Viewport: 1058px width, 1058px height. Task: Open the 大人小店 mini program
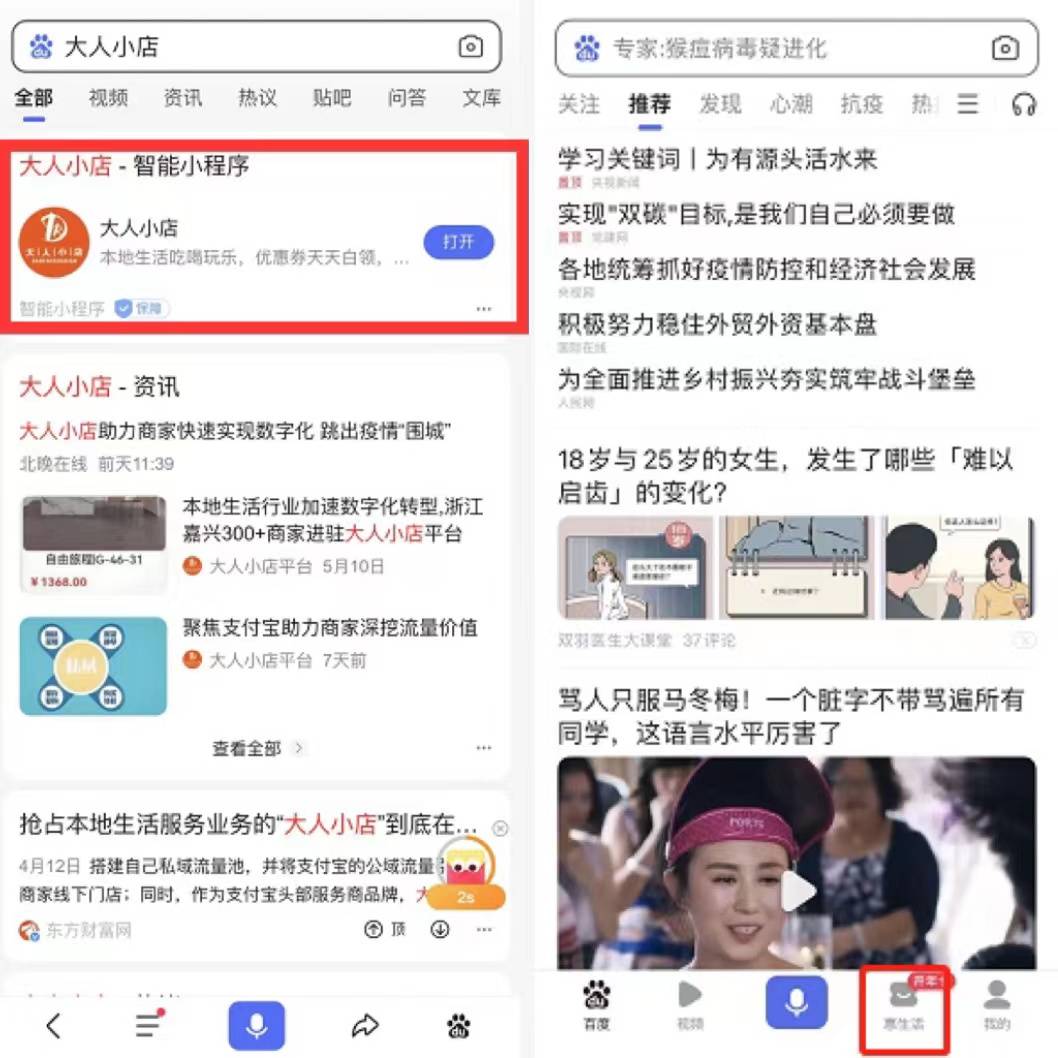(458, 243)
